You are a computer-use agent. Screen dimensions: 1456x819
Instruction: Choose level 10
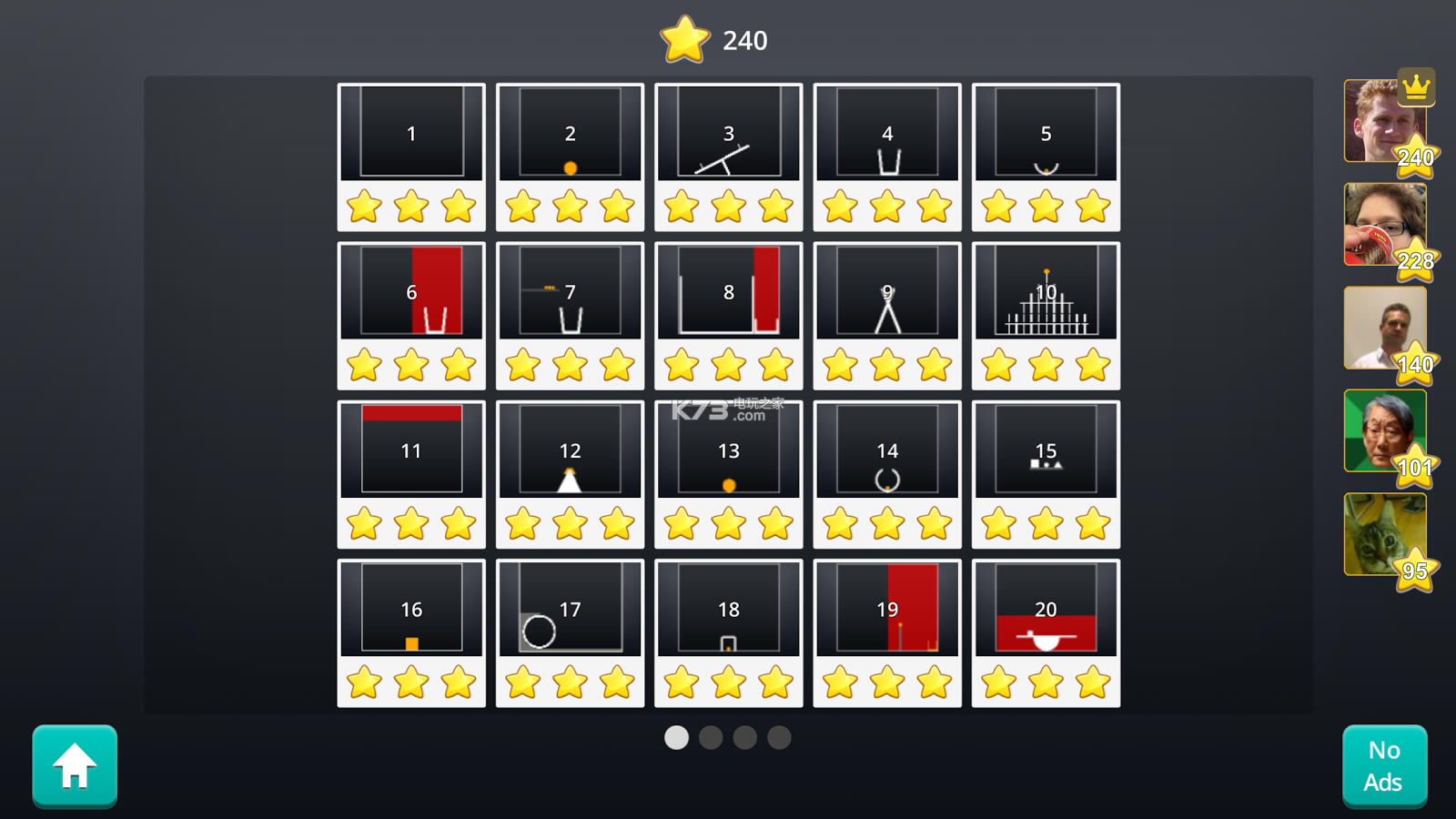coord(1046,315)
